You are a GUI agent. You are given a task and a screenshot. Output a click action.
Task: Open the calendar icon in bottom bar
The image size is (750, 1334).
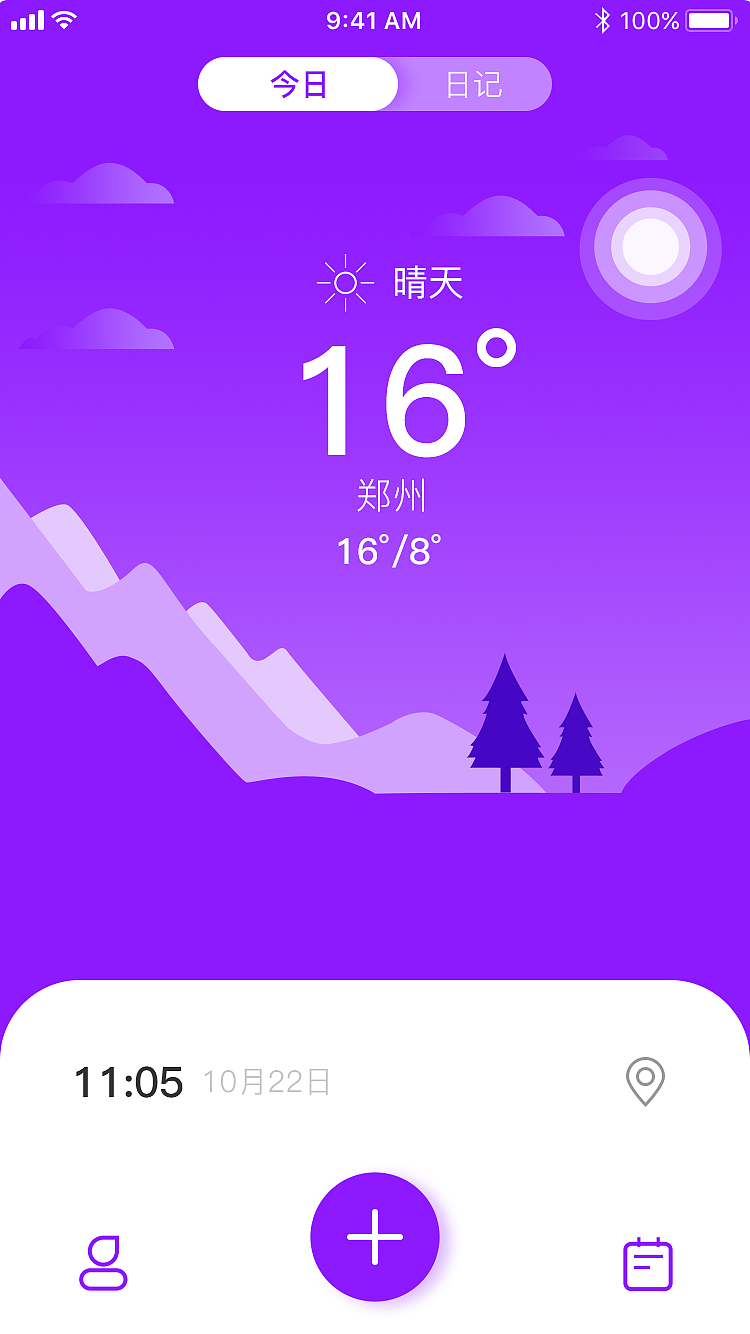click(x=648, y=1264)
